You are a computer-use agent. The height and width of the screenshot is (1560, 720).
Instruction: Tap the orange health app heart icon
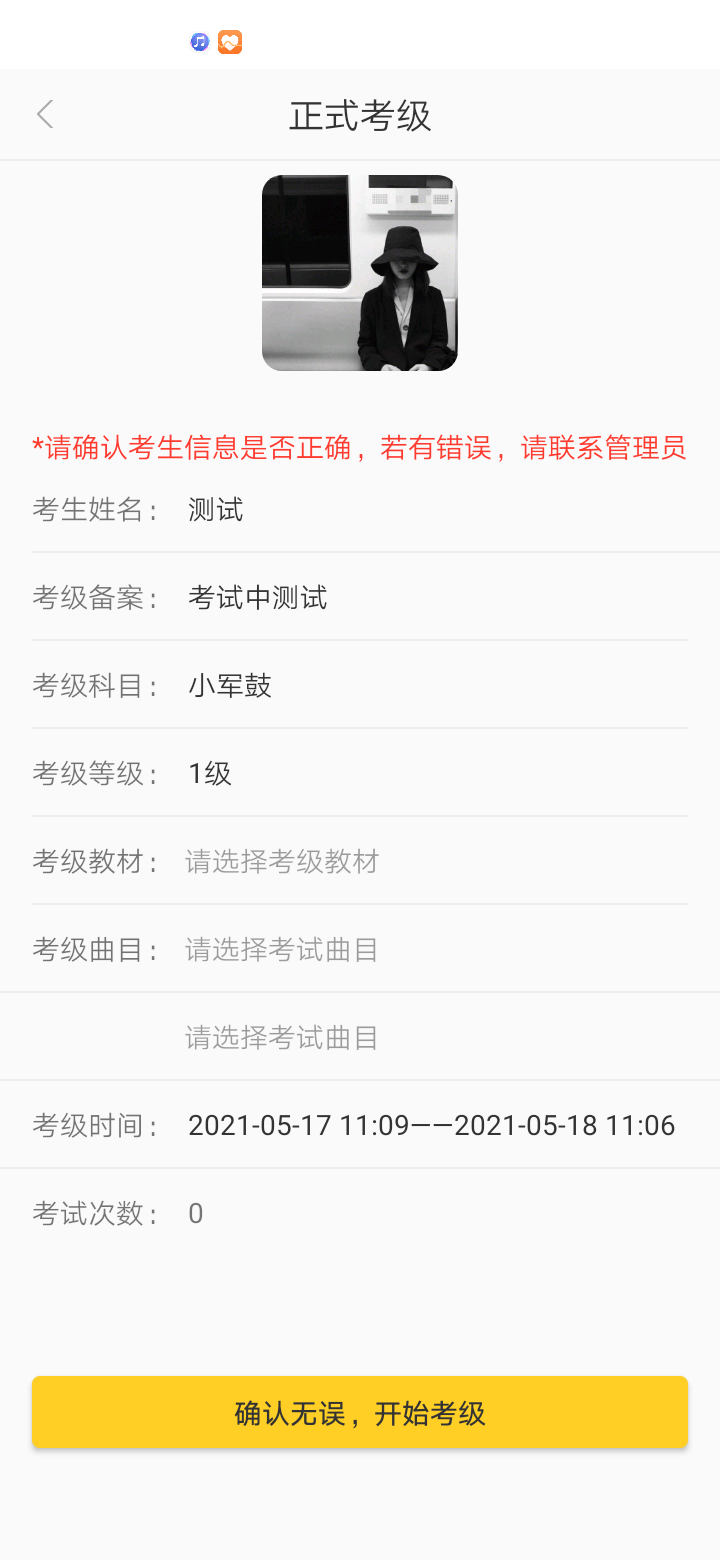click(x=229, y=41)
